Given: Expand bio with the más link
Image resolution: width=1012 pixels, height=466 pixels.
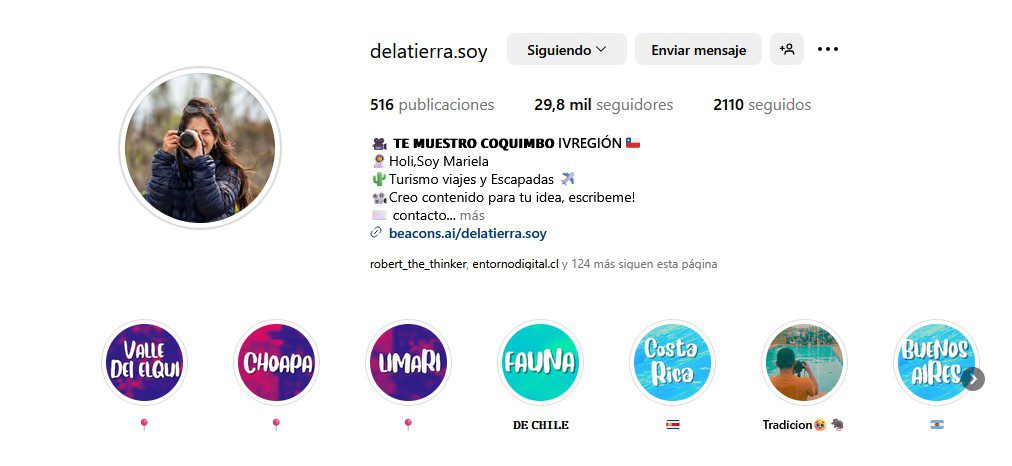Looking at the screenshot, I should click(472, 215).
